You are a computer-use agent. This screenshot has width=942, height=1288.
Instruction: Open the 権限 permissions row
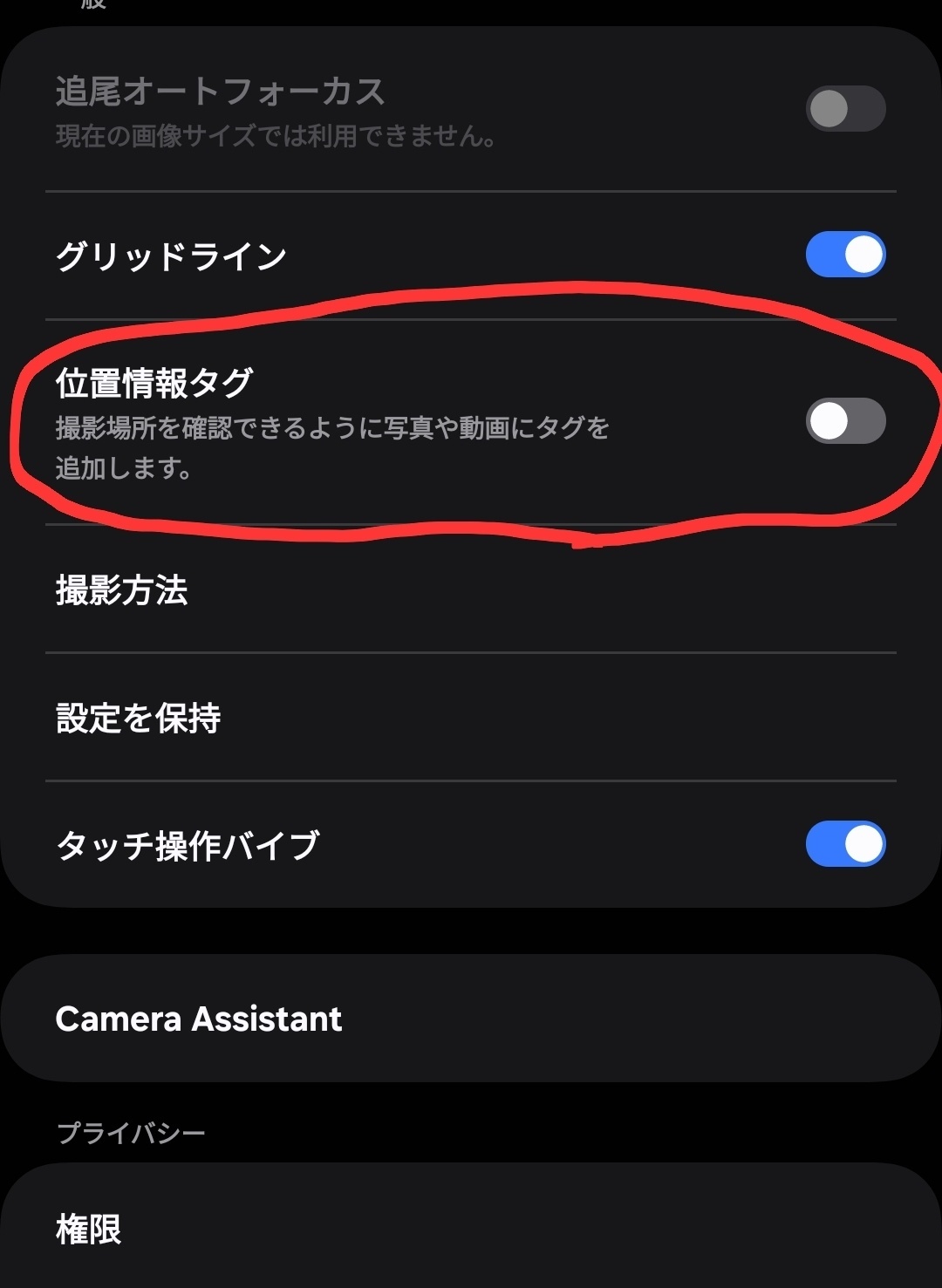point(471,1230)
